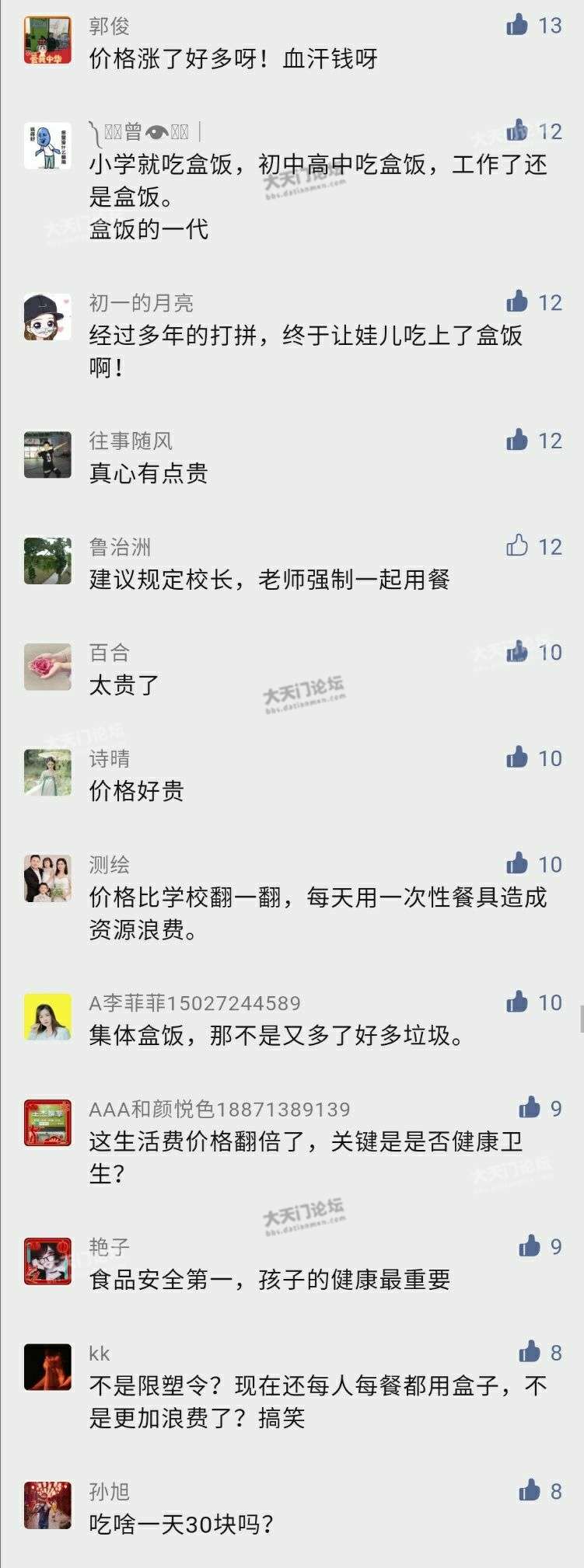Like AAA和颜悦色's comment

[530, 1107]
